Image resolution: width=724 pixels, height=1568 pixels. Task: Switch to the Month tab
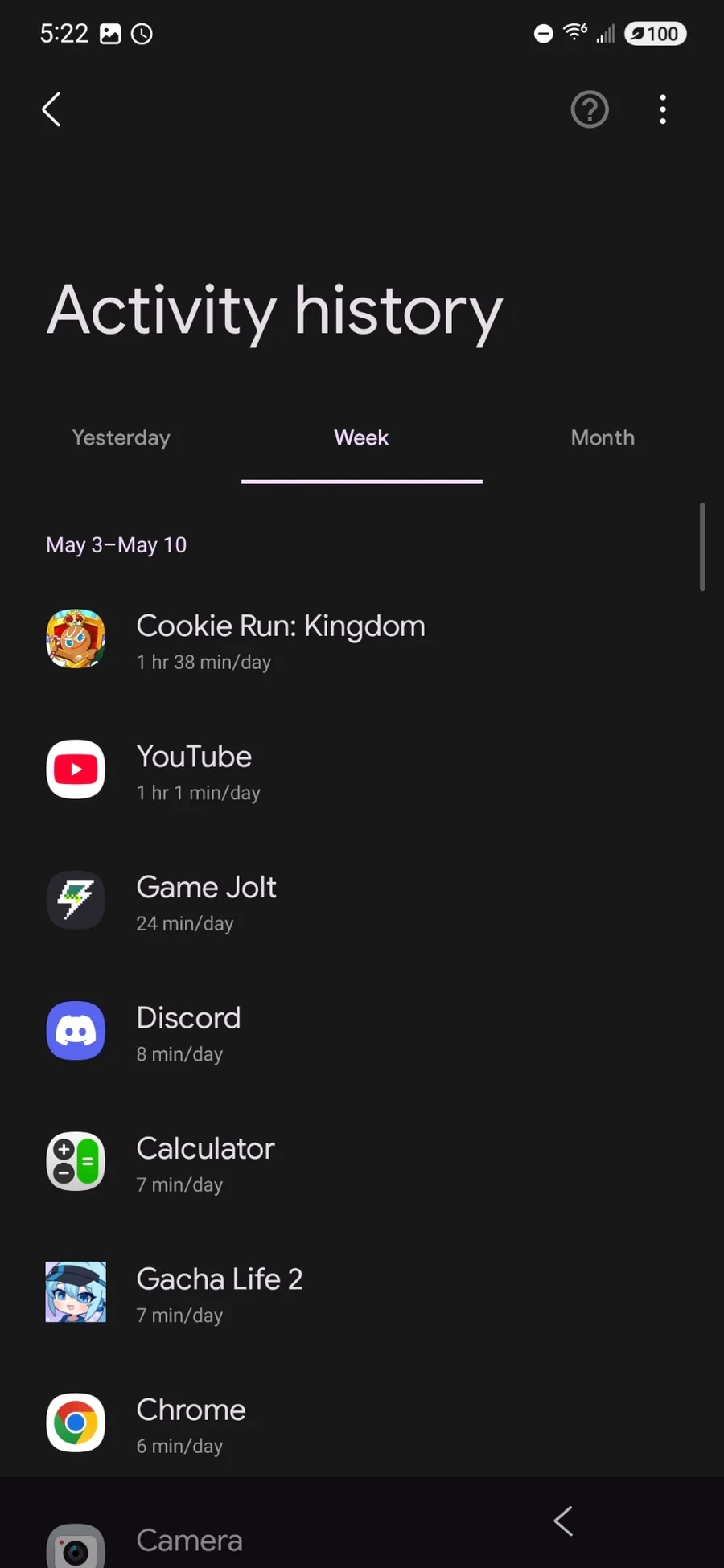pos(603,438)
